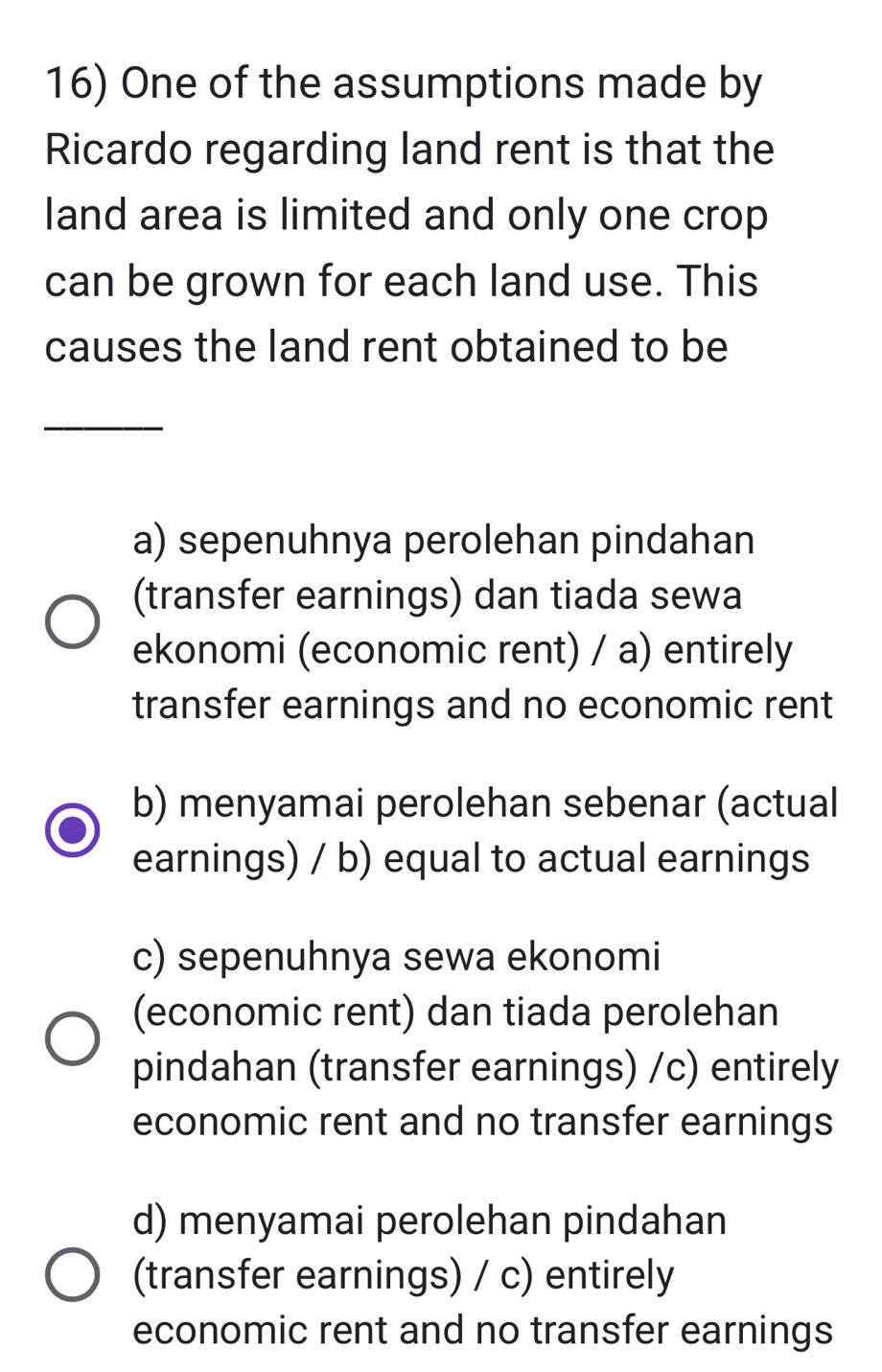Click option d answer text about transfer earnings
Viewport: 882px width, 1372px height.
[x=403, y=1274]
